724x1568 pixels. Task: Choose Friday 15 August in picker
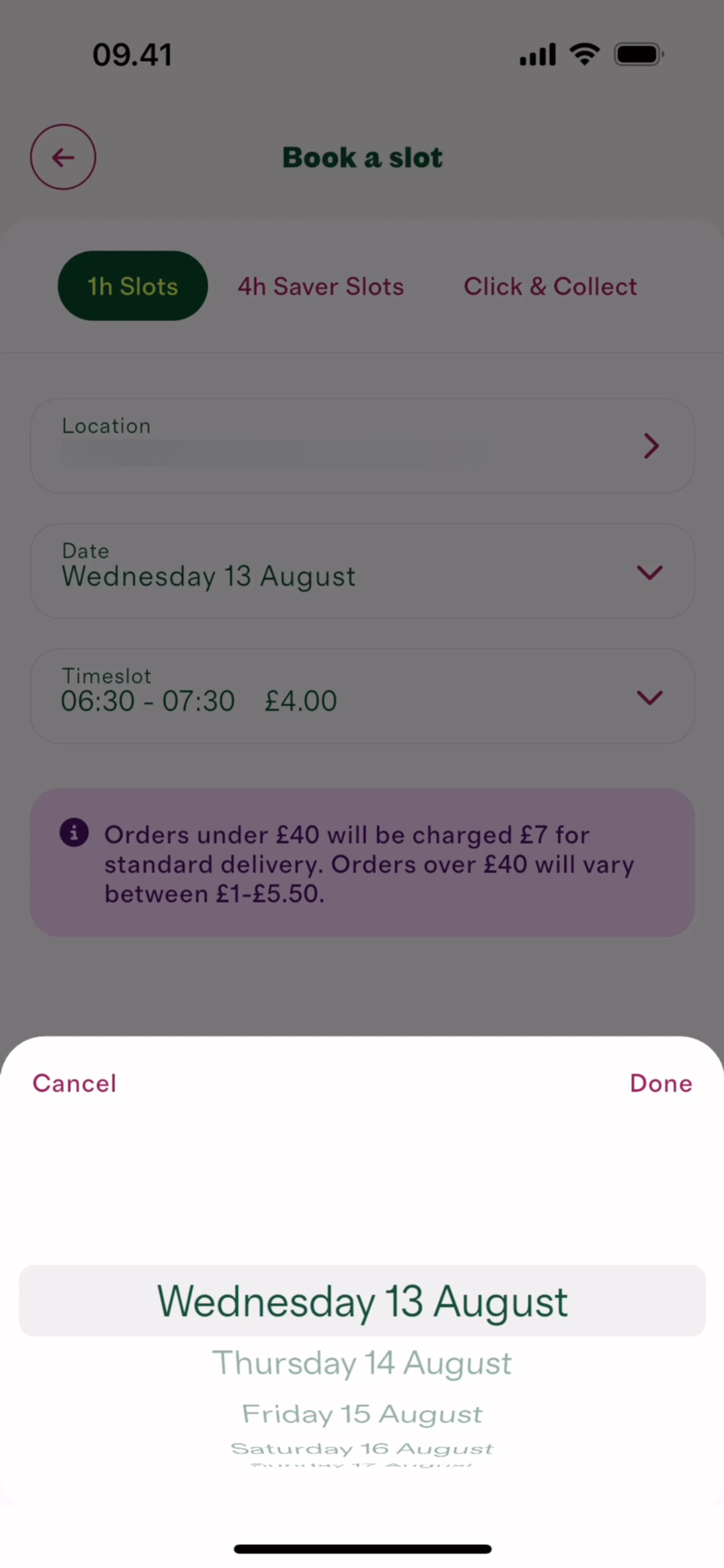point(362,1414)
